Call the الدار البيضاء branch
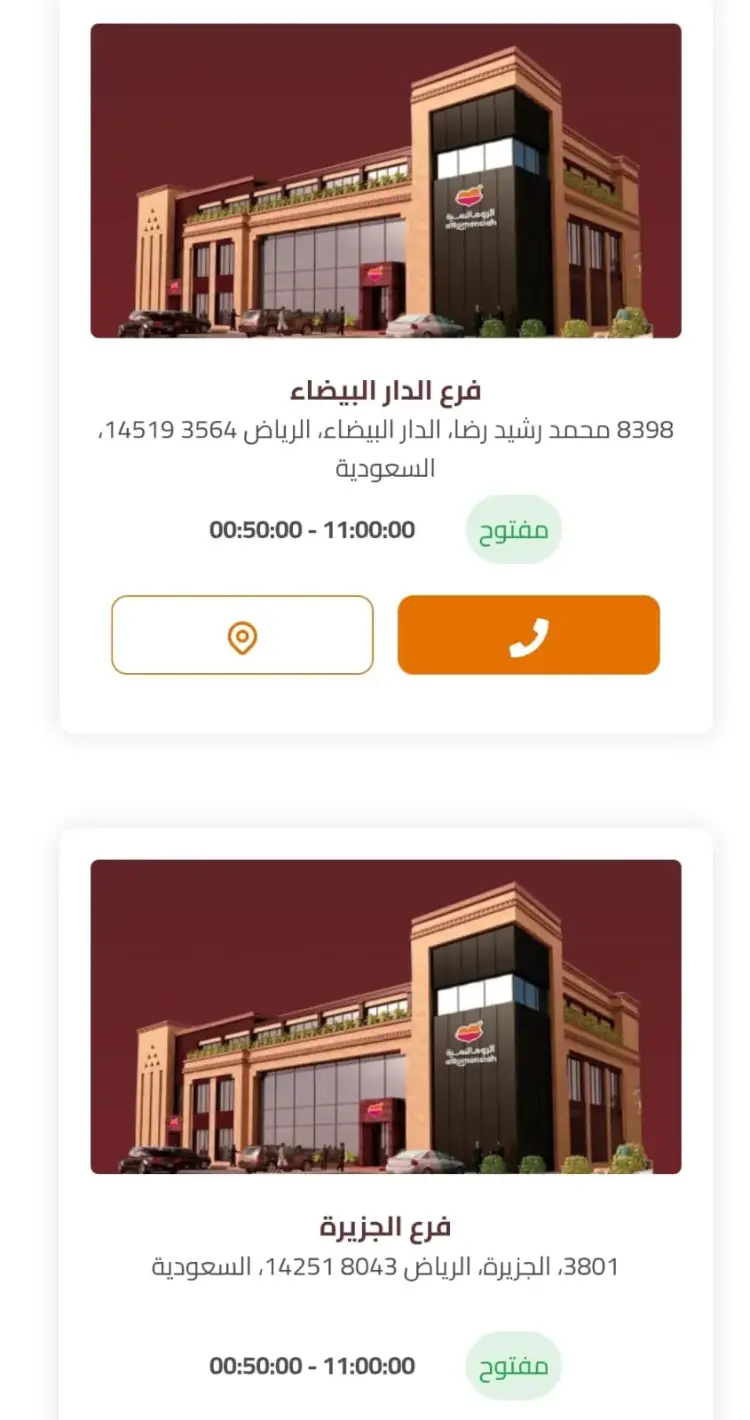750x1420 pixels. coord(528,635)
